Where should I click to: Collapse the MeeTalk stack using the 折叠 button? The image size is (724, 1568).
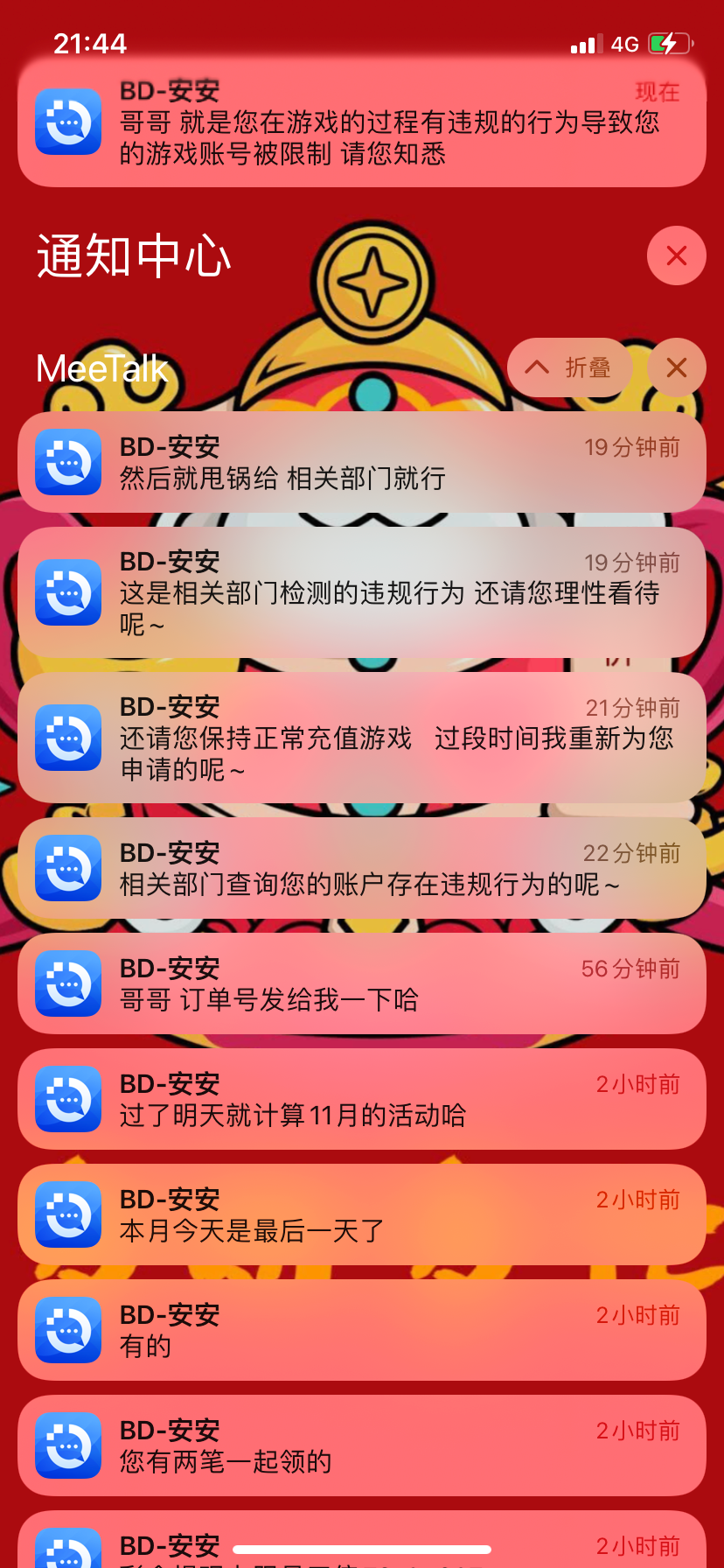click(x=569, y=367)
